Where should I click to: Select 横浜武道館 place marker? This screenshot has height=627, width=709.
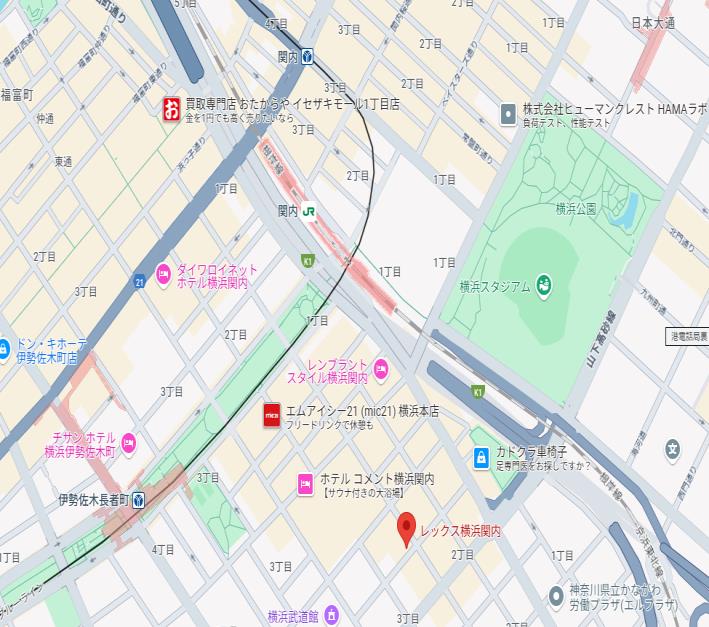pos(332,613)
